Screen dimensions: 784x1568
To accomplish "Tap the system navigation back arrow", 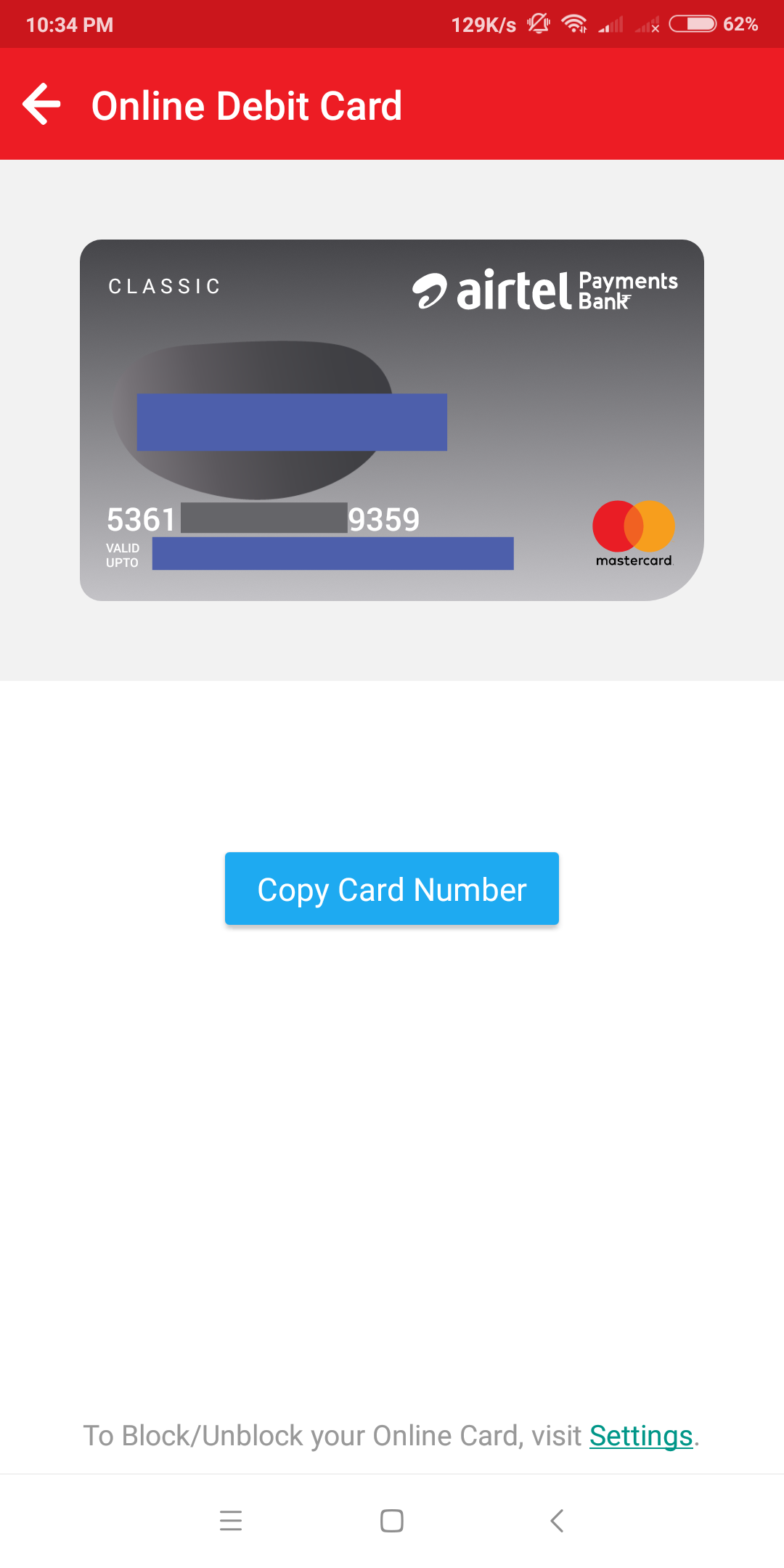I will click(557, 1520).
